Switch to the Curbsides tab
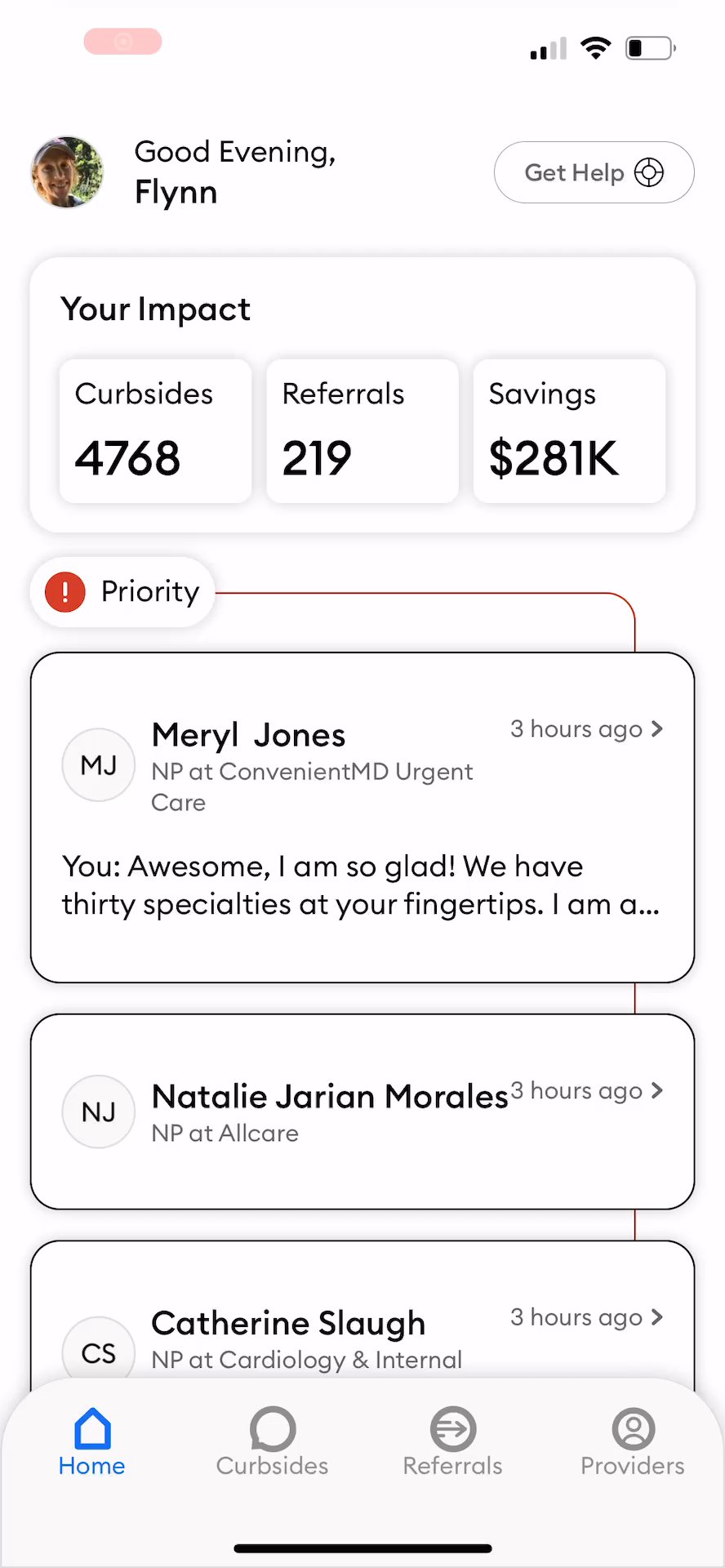The height and width of the screenshot is (1568, 725). [x=272, y=1442]
